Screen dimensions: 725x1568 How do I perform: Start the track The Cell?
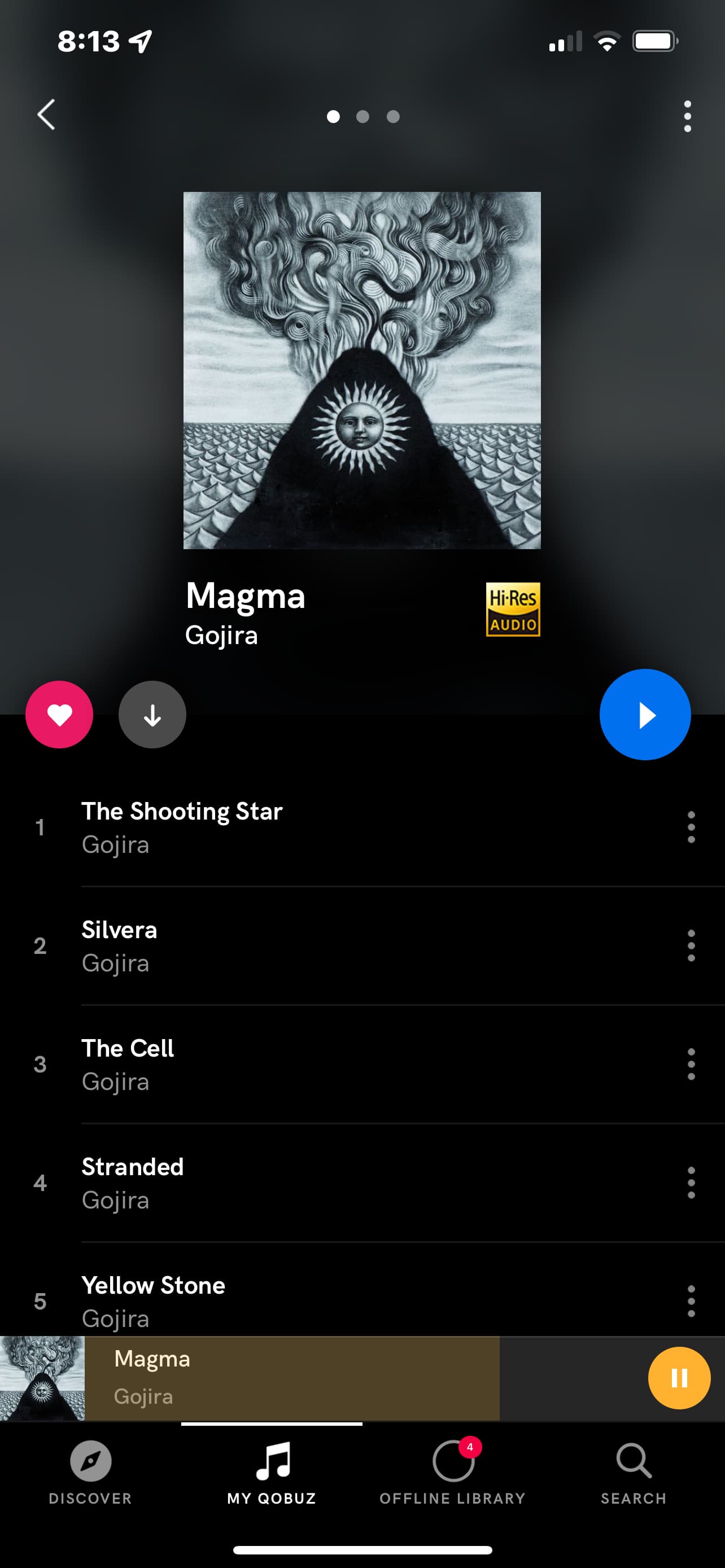pyautogui.click(x=128, y=1064)
